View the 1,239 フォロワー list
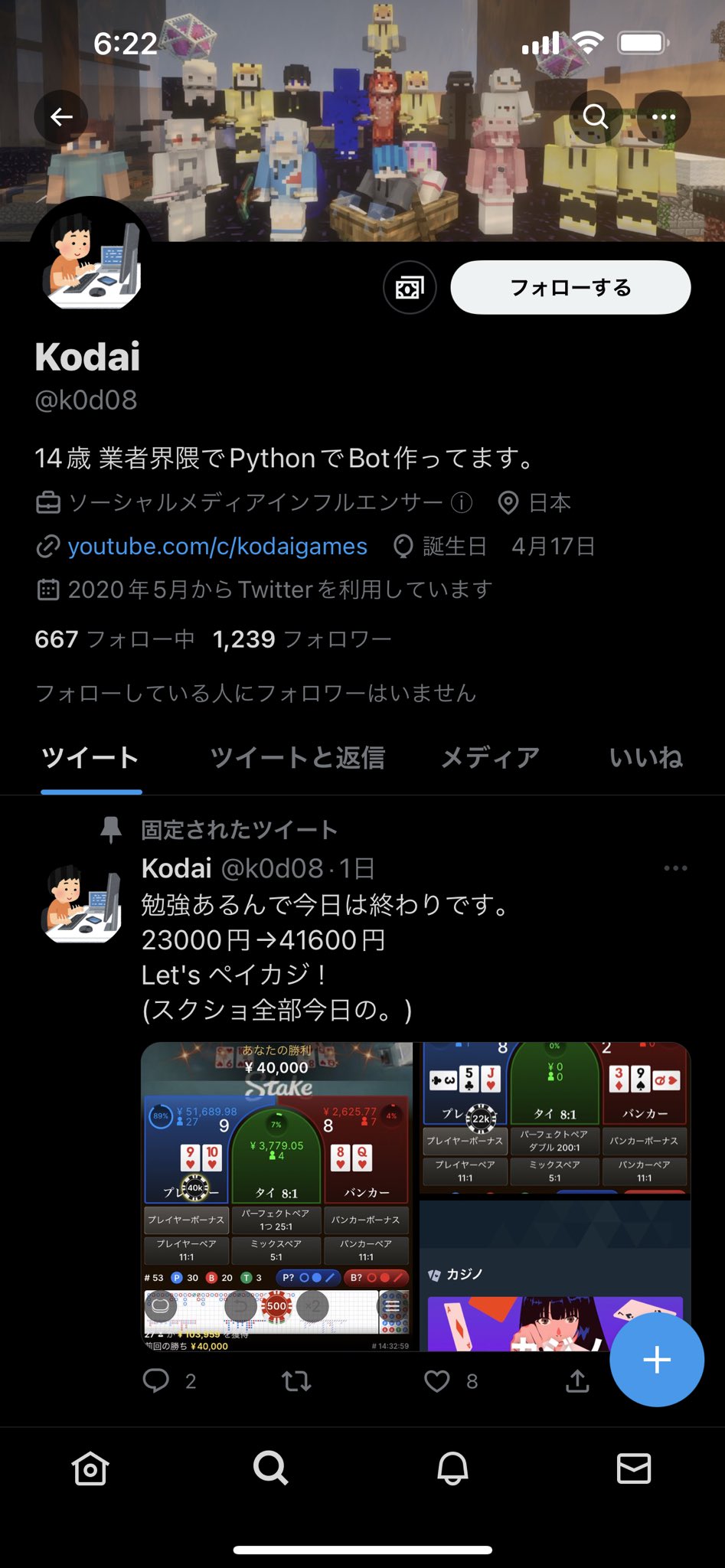Viewport: 725px width, 1568px height. point(302,639)
